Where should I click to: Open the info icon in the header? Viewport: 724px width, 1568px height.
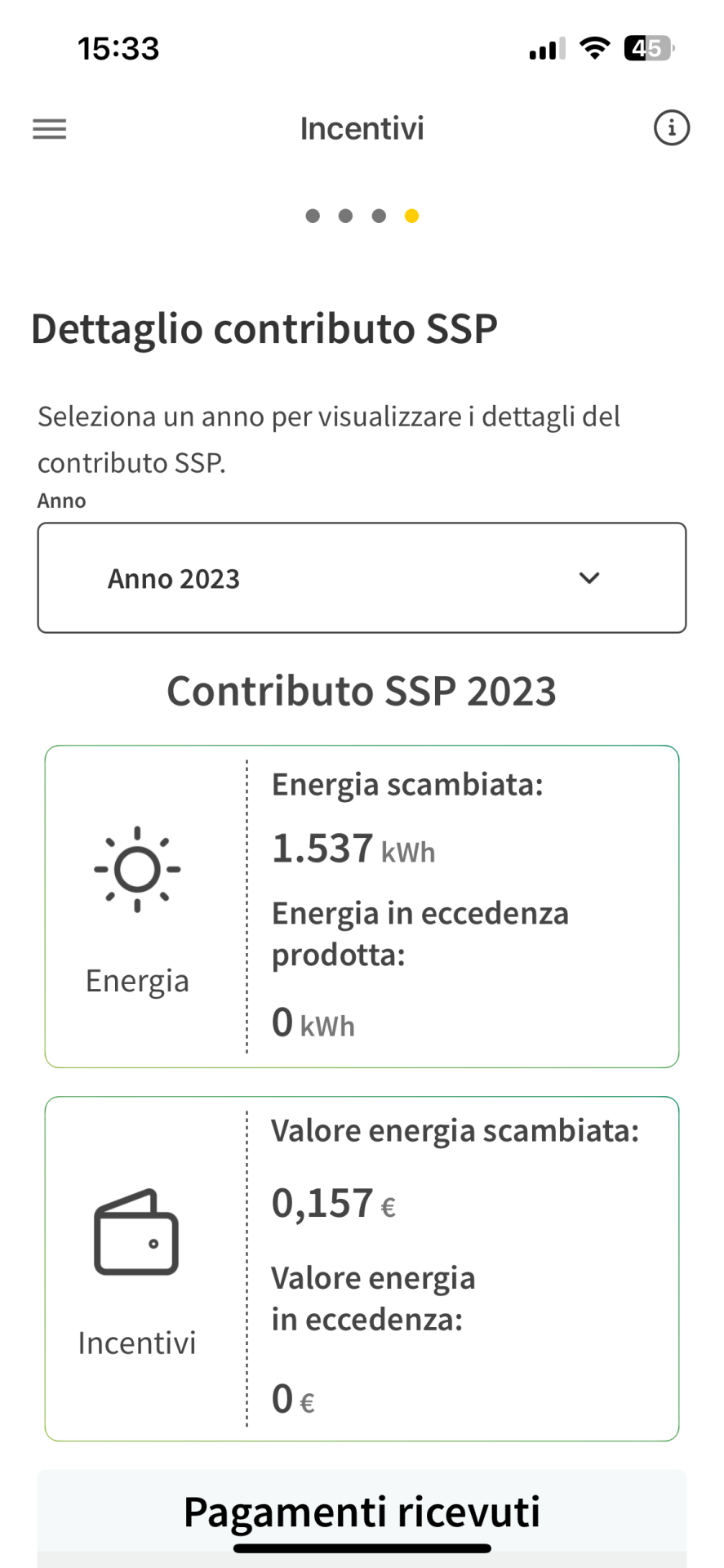pyautogui.click(x=672, y=128)
